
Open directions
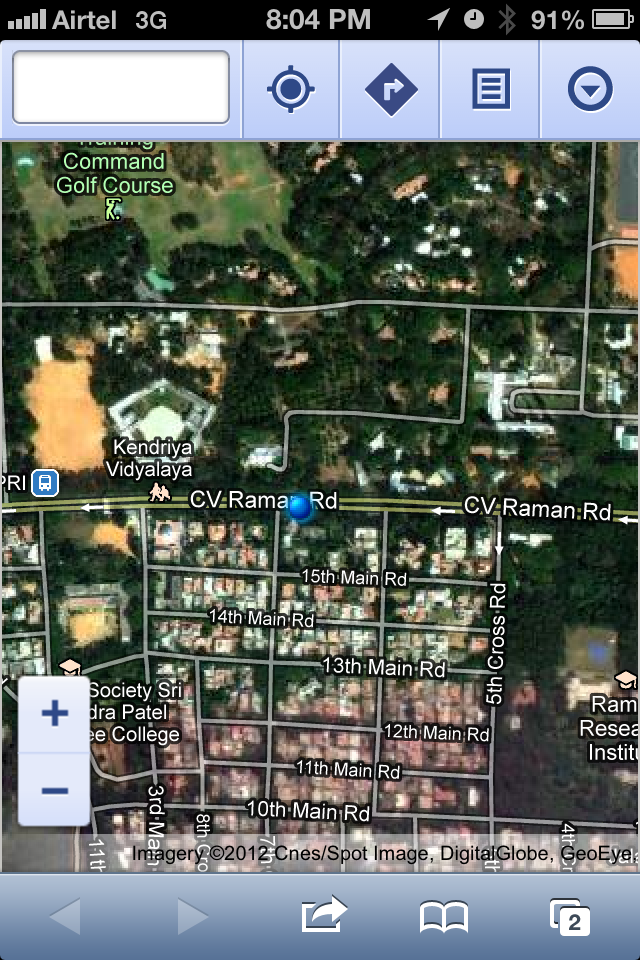click(390, 90)
